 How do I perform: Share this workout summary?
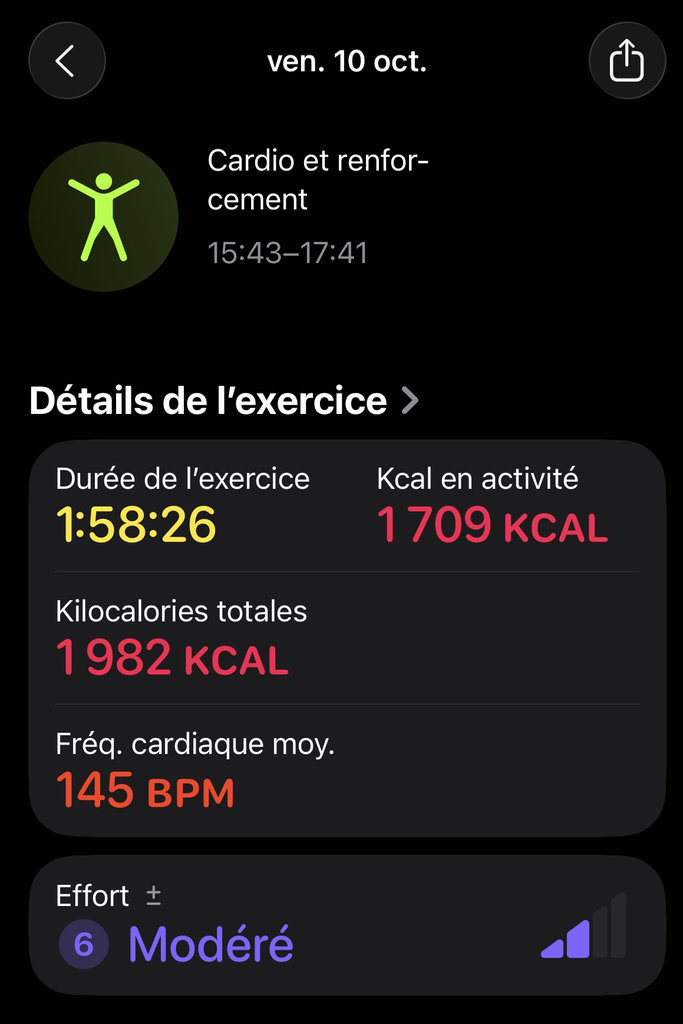click(626, 61)
